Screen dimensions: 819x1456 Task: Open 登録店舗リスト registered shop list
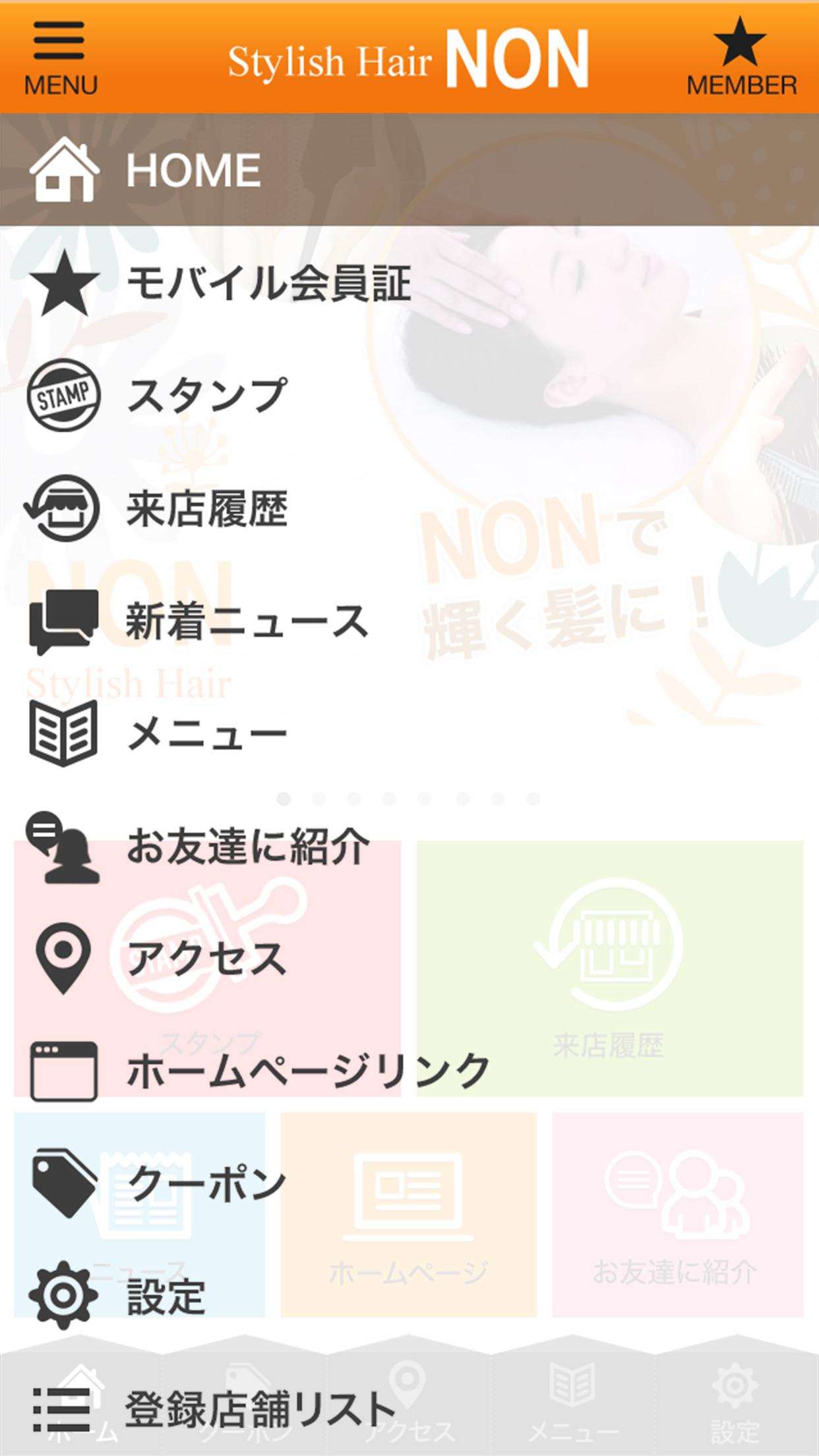pos(260,1409)
